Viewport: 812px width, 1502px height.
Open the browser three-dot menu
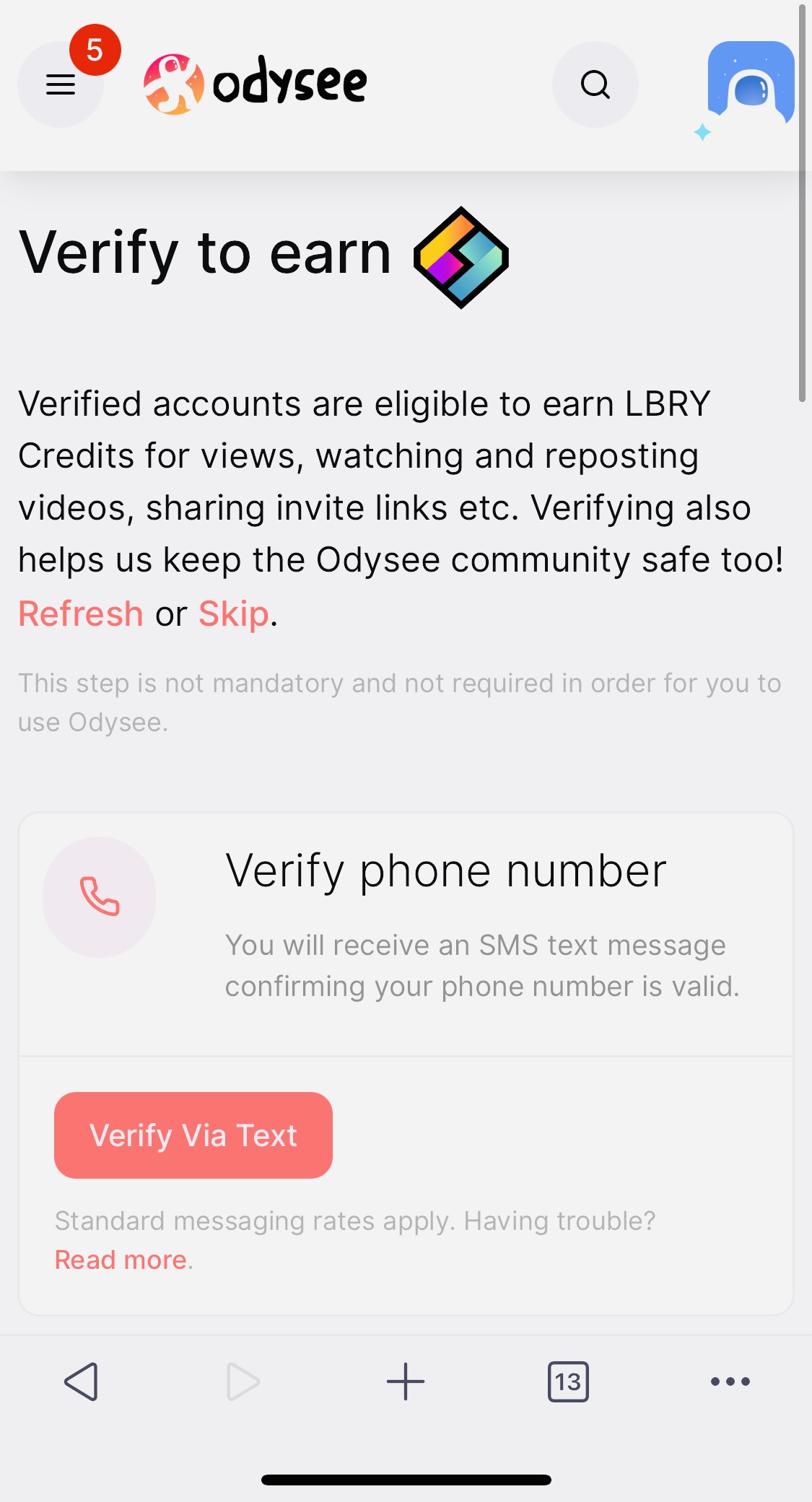730,1381
